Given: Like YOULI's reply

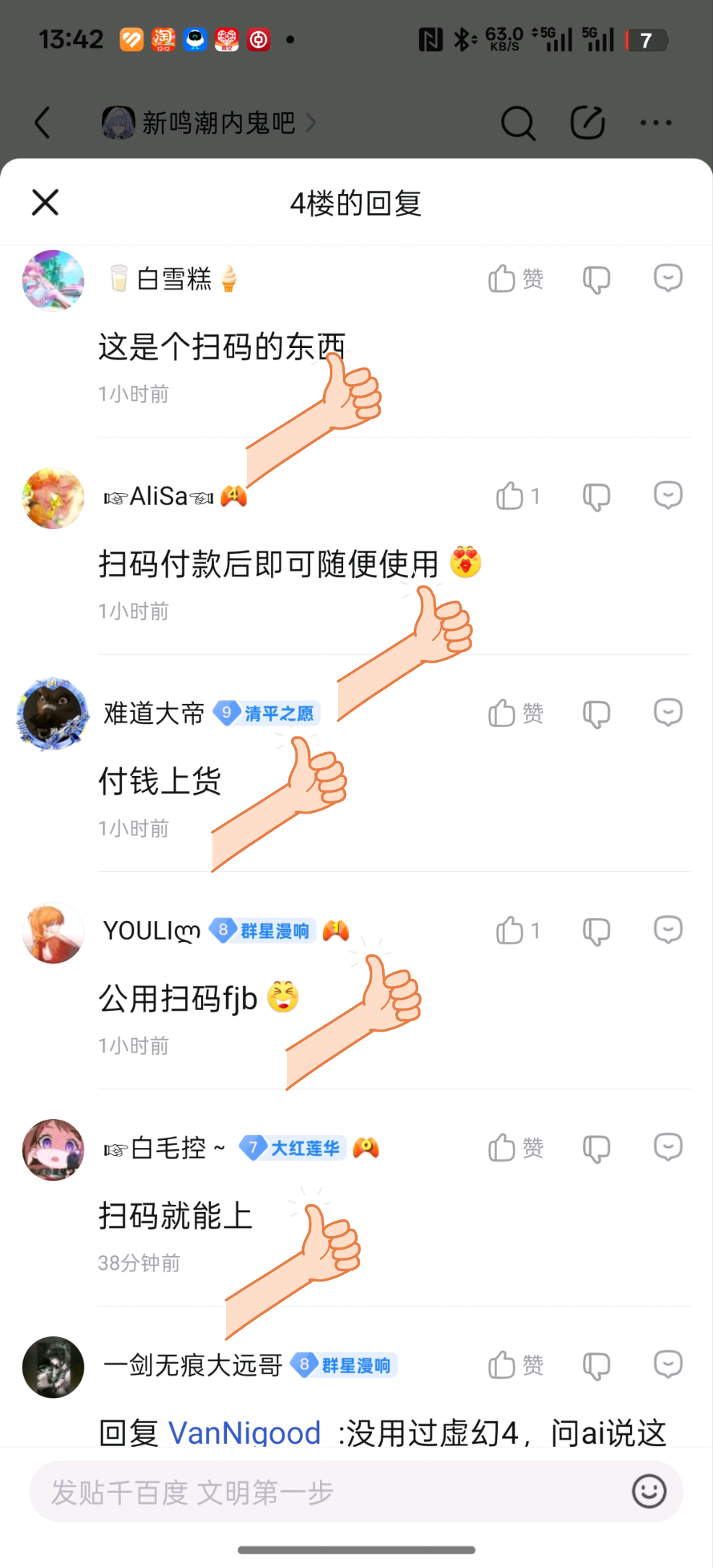Looking at the screenshot, I should pyautogui.click(x=517, y=931).
